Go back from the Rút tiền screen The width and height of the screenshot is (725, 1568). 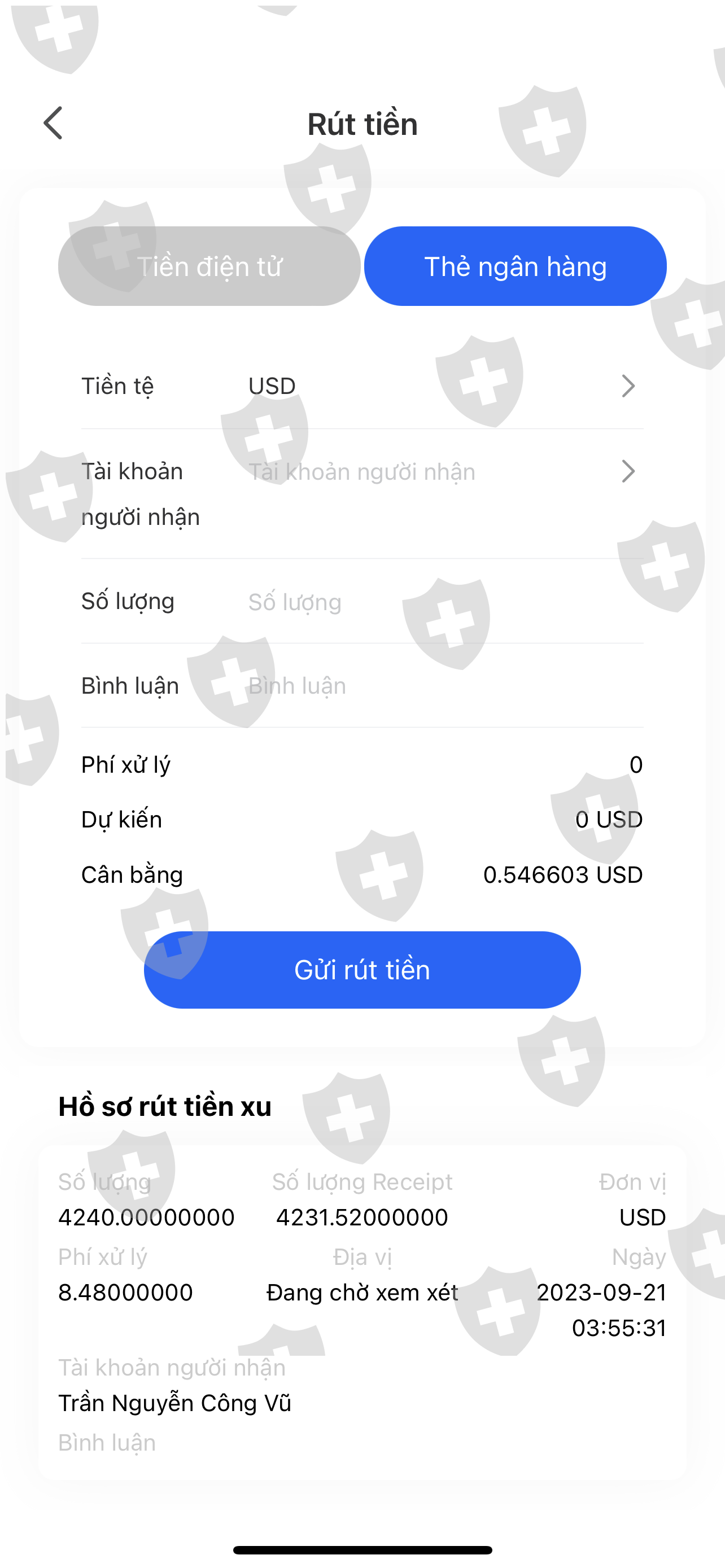point(53,124)
